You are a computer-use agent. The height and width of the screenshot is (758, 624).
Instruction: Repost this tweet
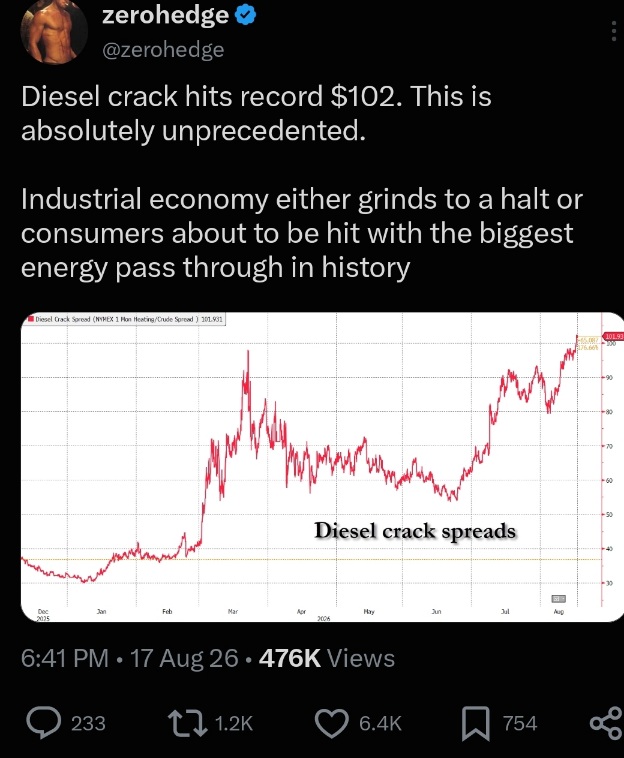(x=188, y=723)
